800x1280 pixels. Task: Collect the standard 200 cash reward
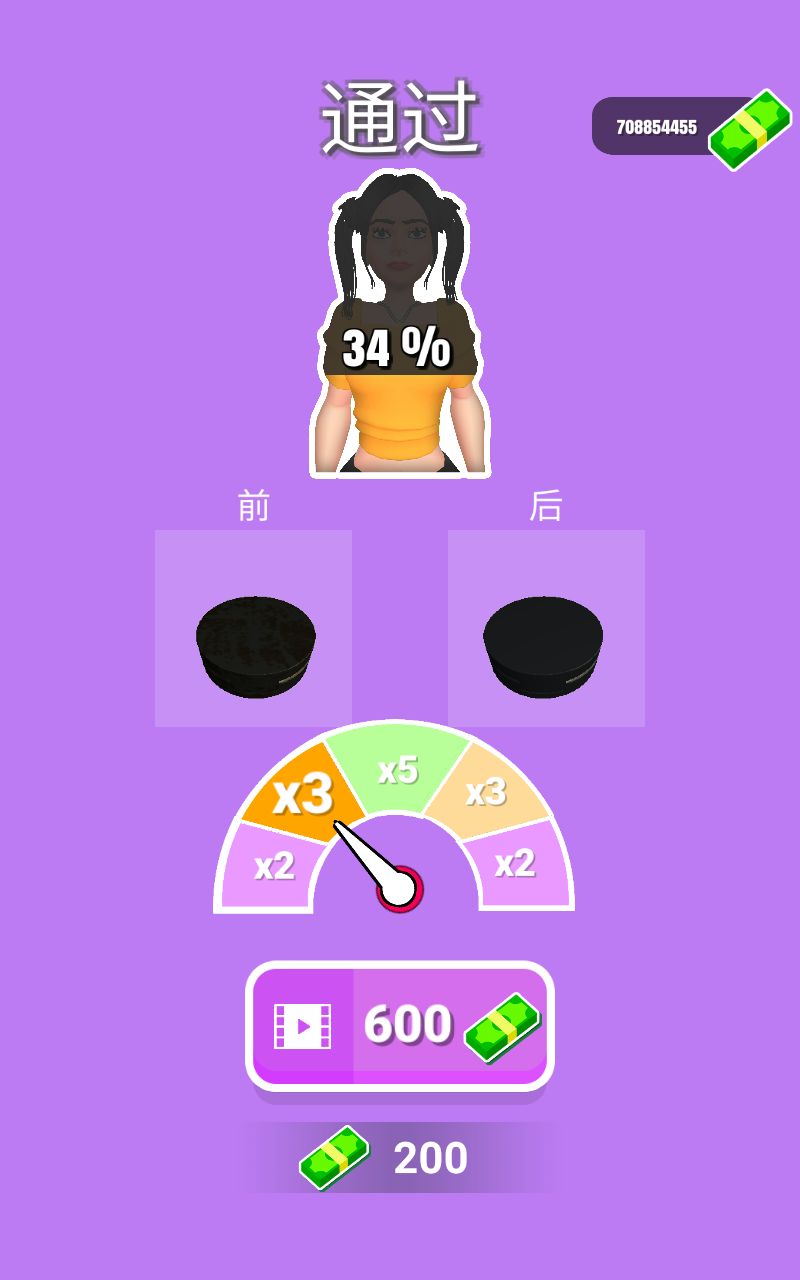(400, 1158)
